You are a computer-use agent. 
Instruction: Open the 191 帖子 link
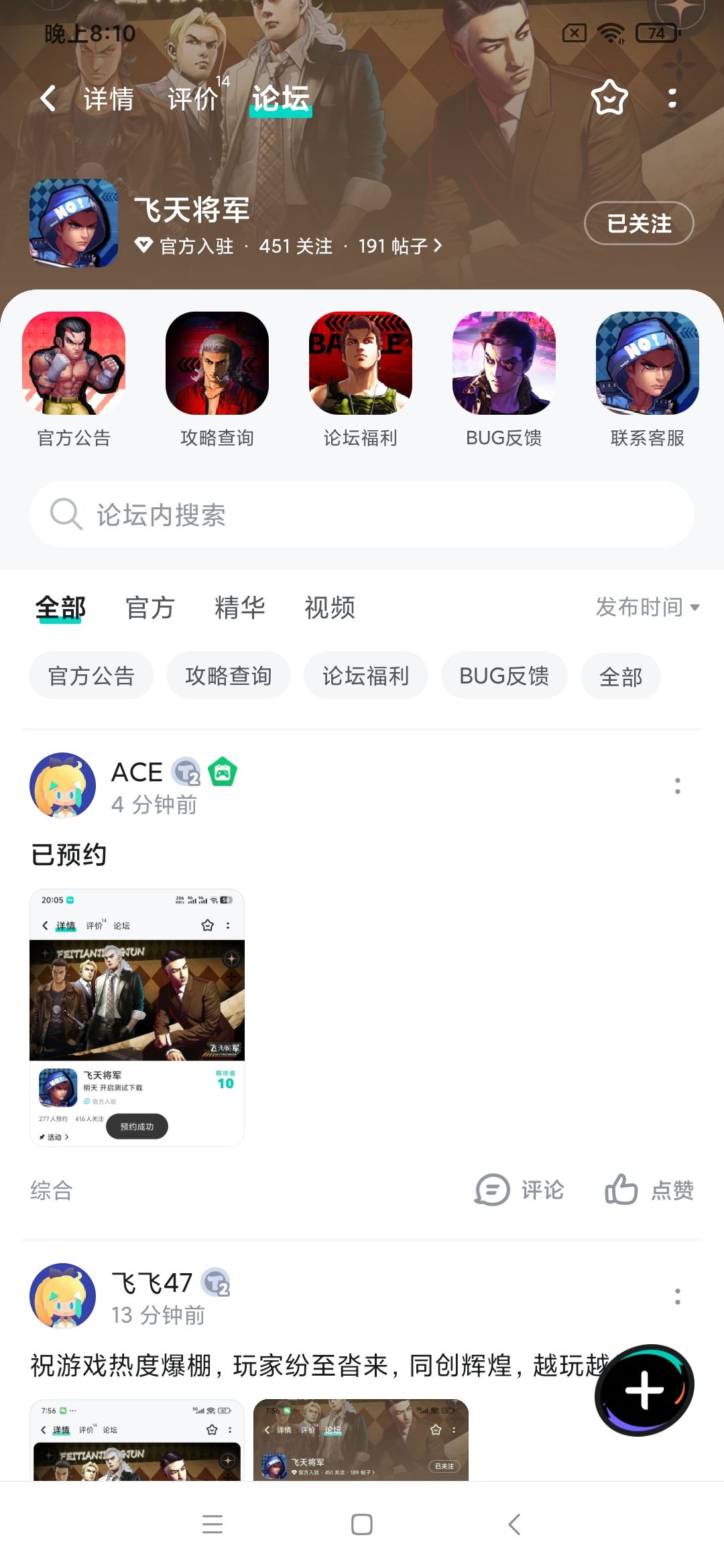(400, 246)
